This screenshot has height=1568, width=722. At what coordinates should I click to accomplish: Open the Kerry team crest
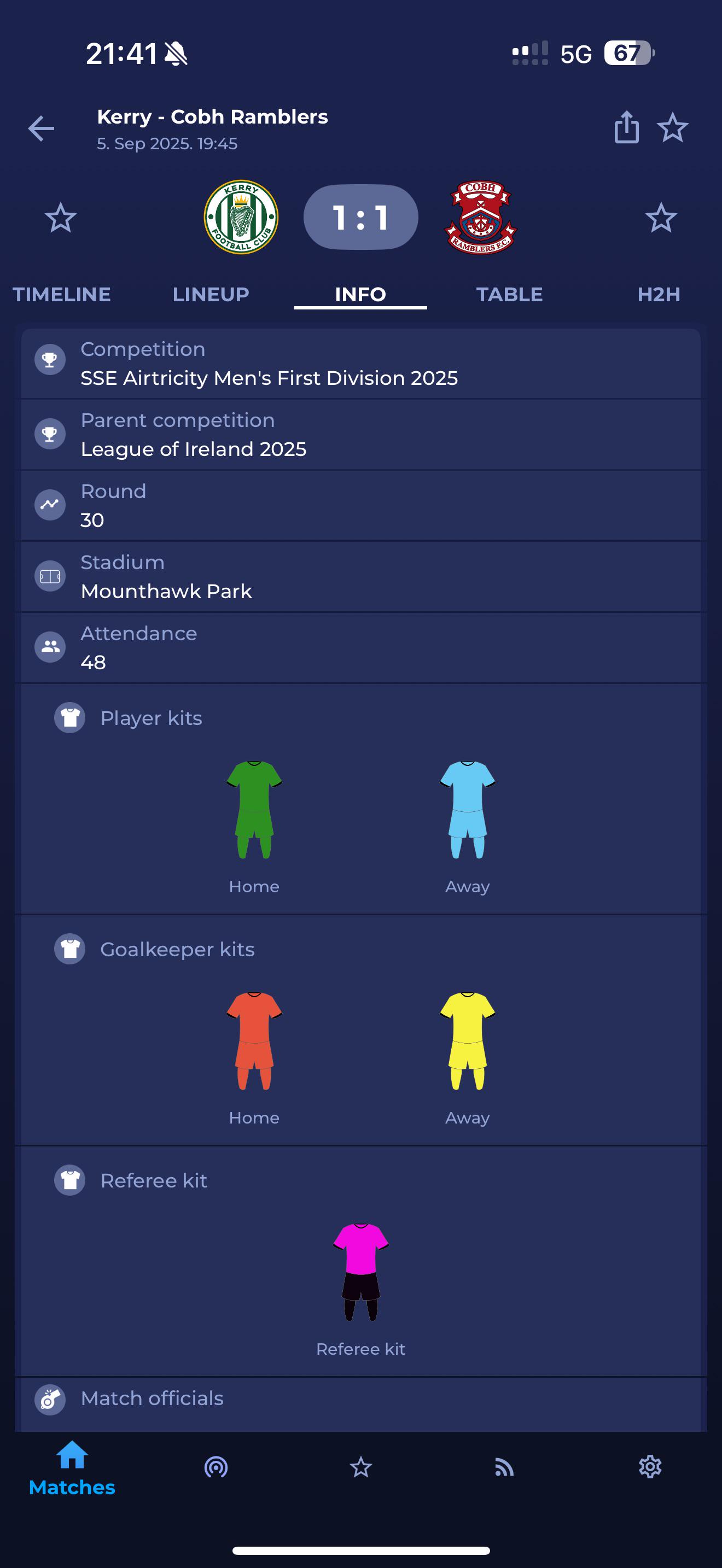241,217
